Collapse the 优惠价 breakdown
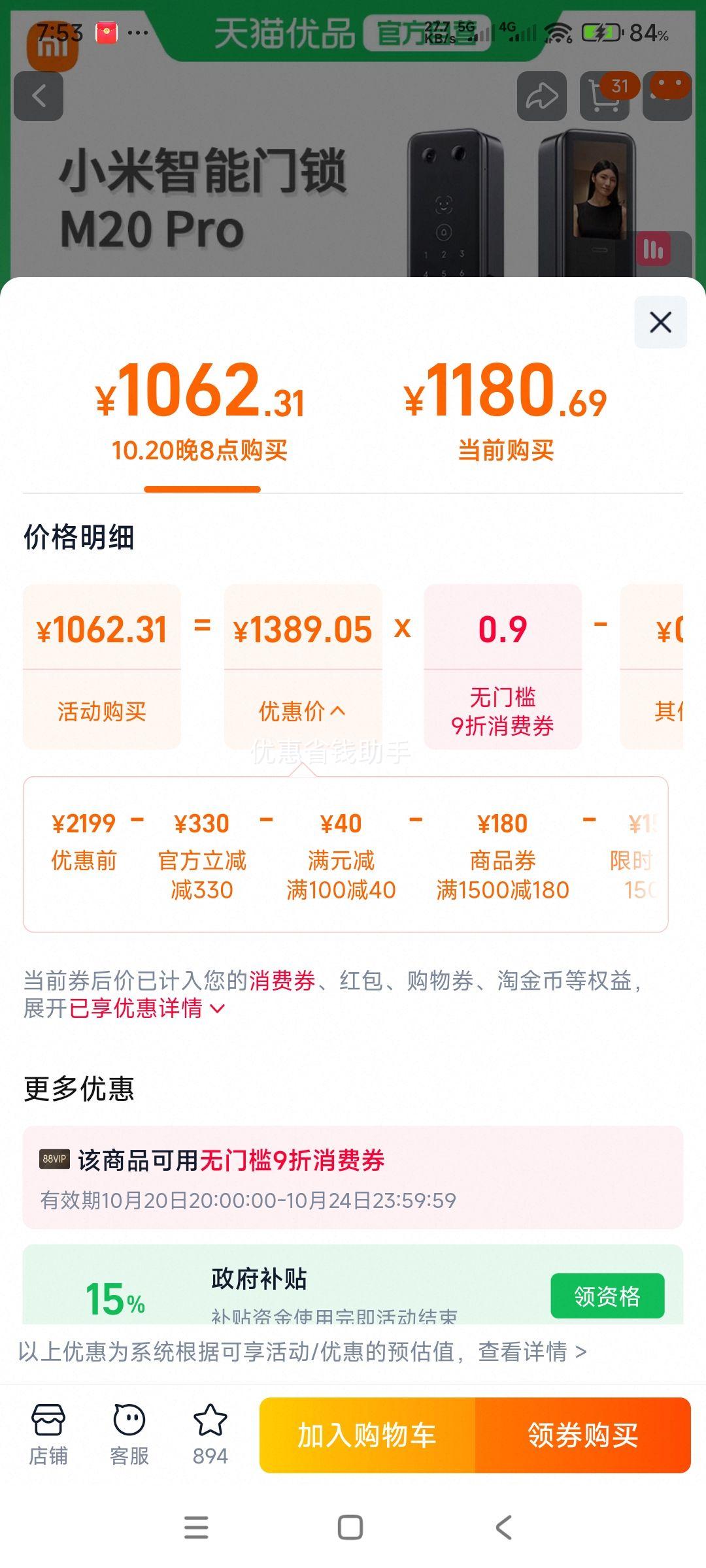706x1568 pixels. coord(301,711)
